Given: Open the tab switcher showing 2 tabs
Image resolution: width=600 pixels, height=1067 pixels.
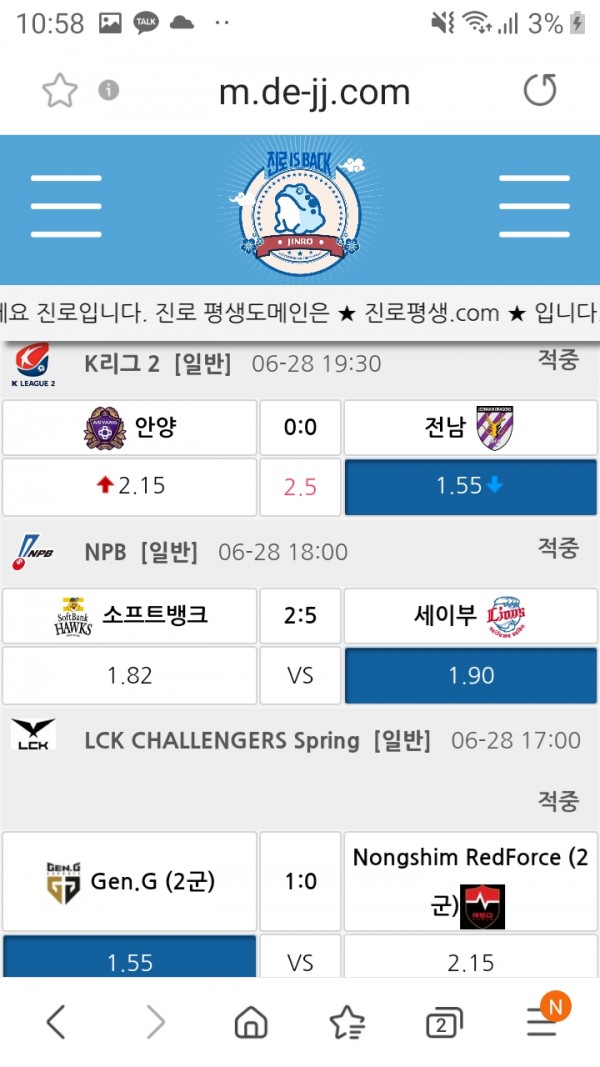Looking at the screenshot, I should point(443,1022).
